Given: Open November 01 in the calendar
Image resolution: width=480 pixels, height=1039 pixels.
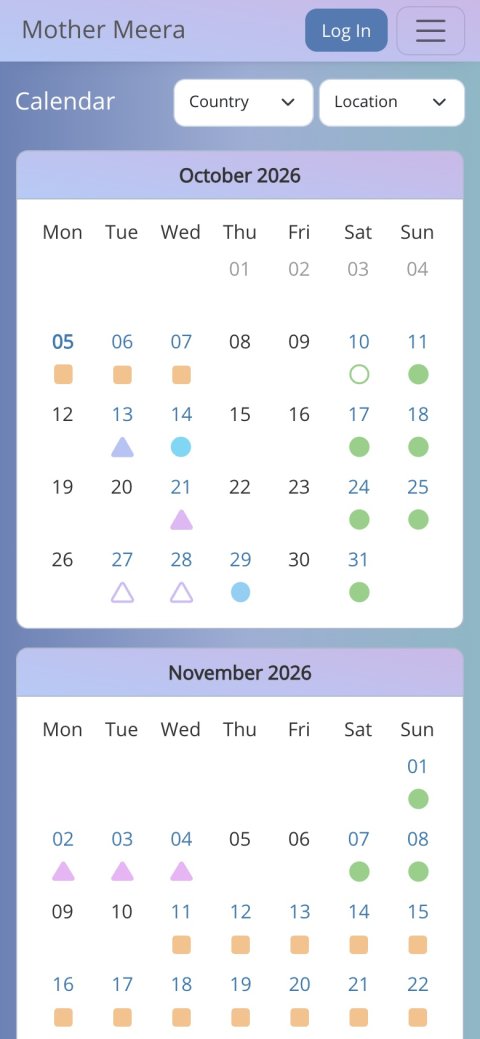Looking at the screenshot, I should (418, 783).
